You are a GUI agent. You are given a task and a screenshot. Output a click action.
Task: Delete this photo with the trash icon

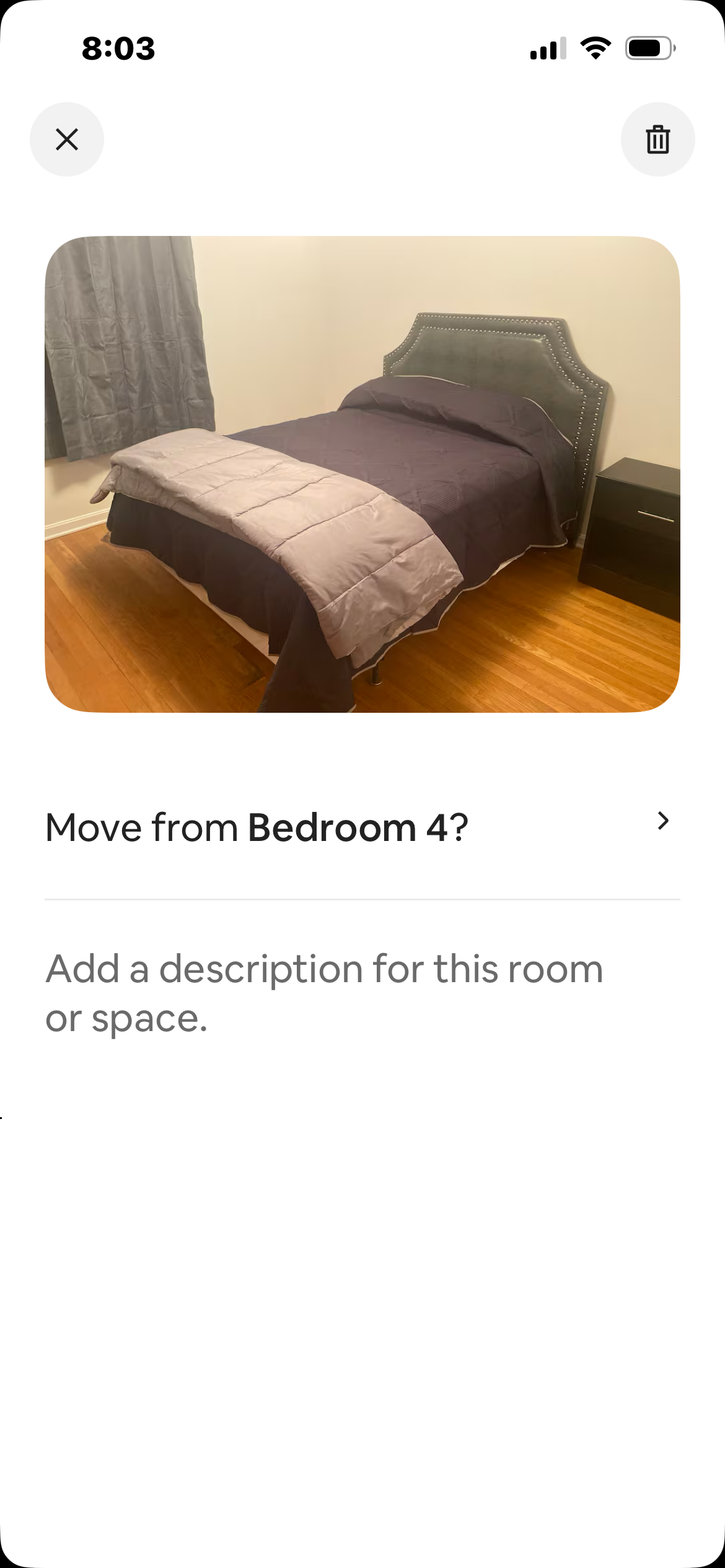(x=657, y=139)
